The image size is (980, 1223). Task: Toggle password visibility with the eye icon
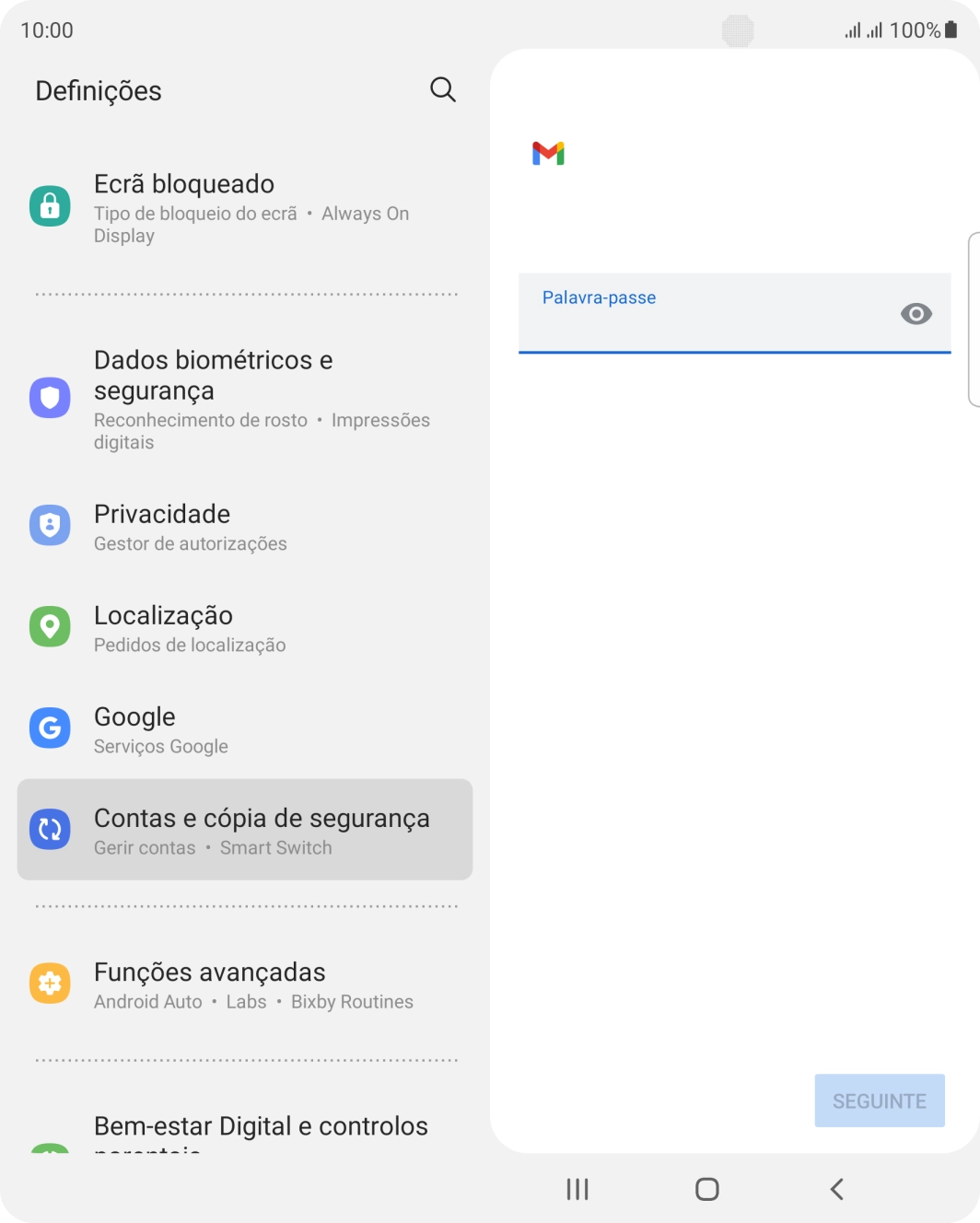click(916, 314)
